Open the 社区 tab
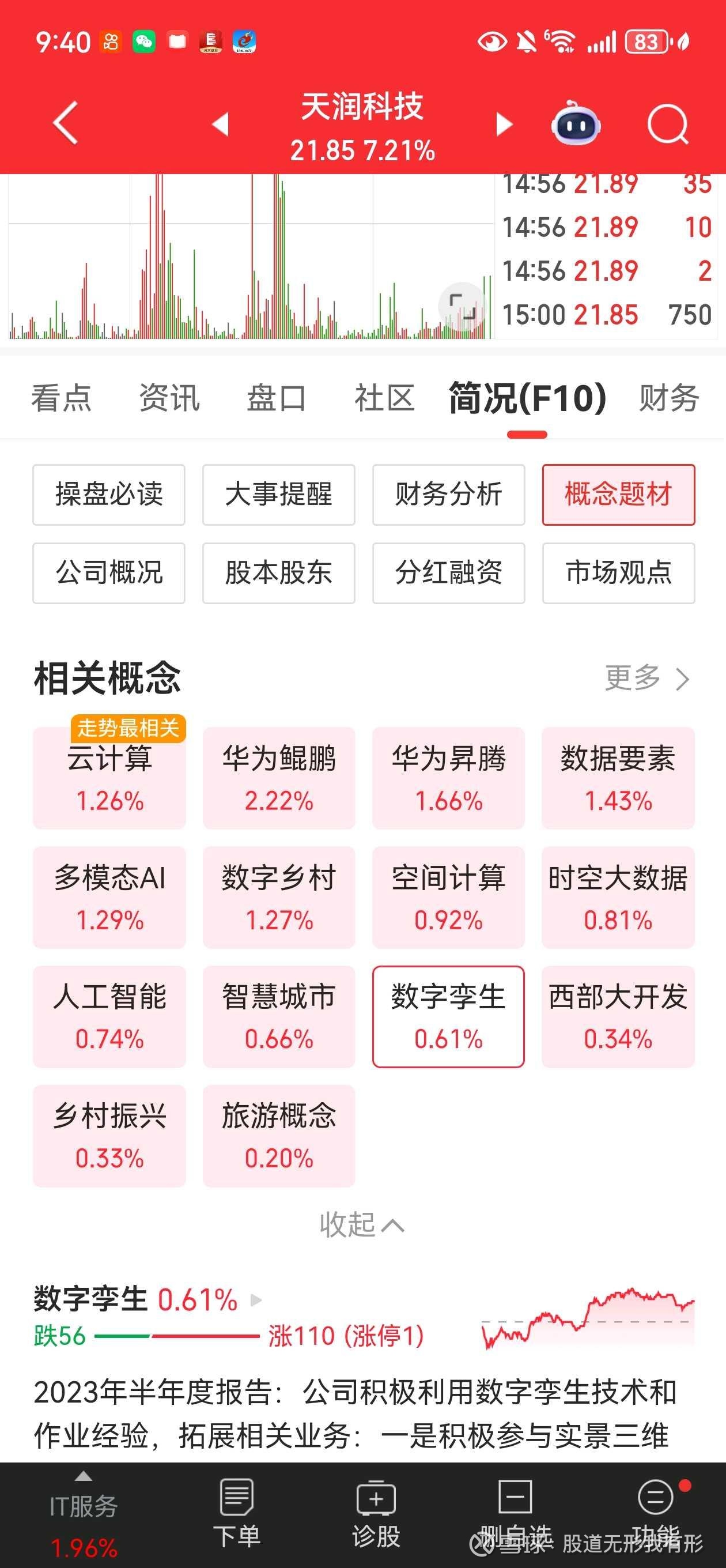The height and width of the screenshot is (1568, 726). point(384,398)
